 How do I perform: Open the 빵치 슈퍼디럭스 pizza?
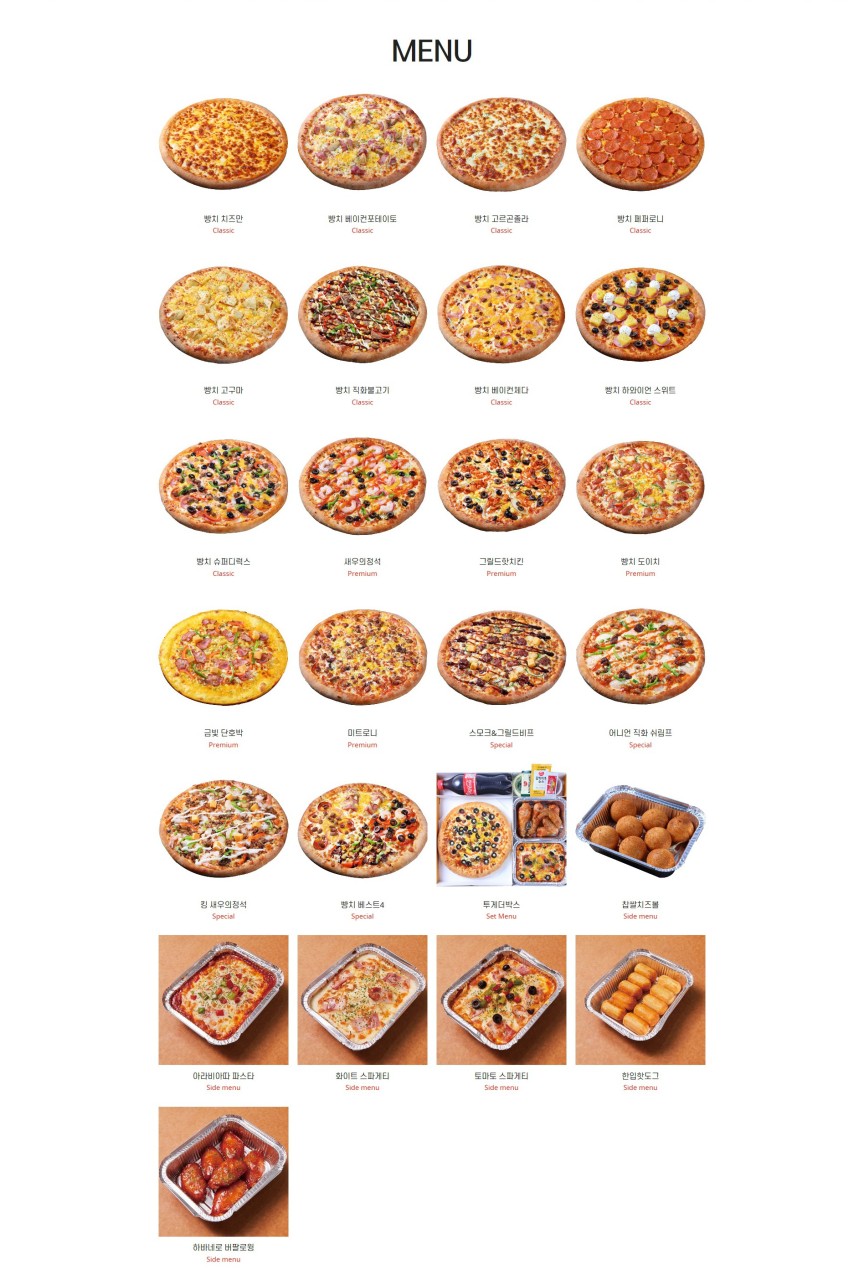tap(223, 486)
